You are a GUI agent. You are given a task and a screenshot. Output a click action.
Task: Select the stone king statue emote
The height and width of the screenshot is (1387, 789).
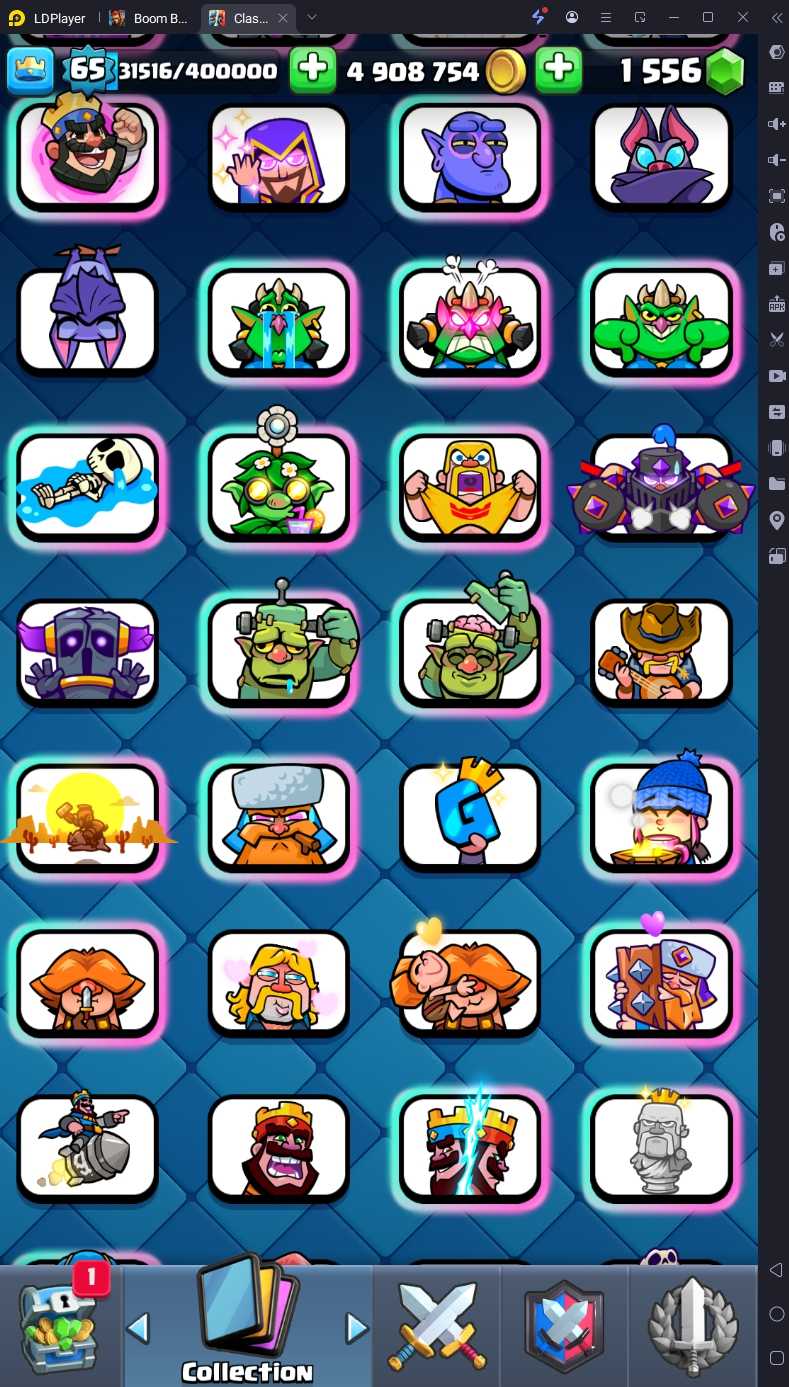tap(661, 1146)
